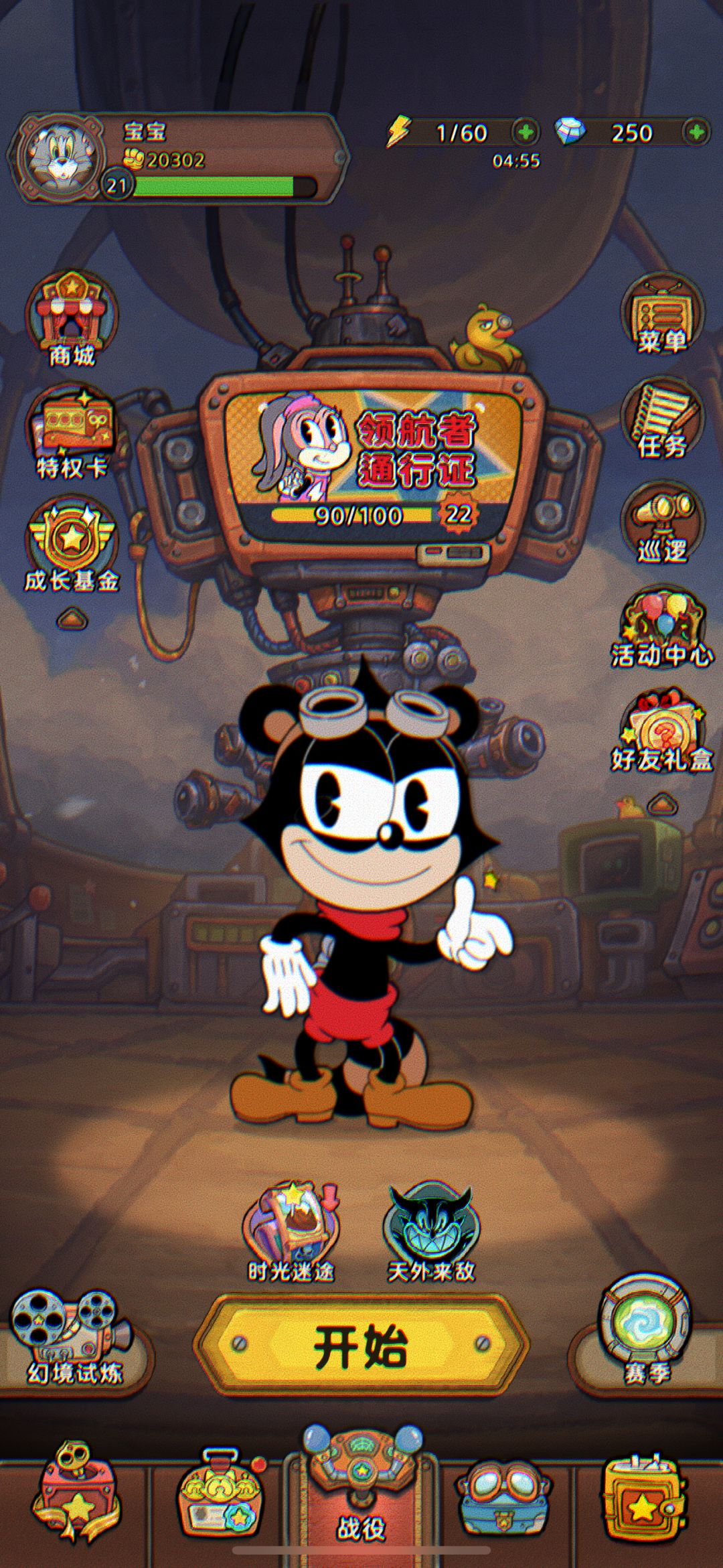Collapse left menu using arrow under 成长基金
This screenshot has height=1568, width=723.
(72, 620)
